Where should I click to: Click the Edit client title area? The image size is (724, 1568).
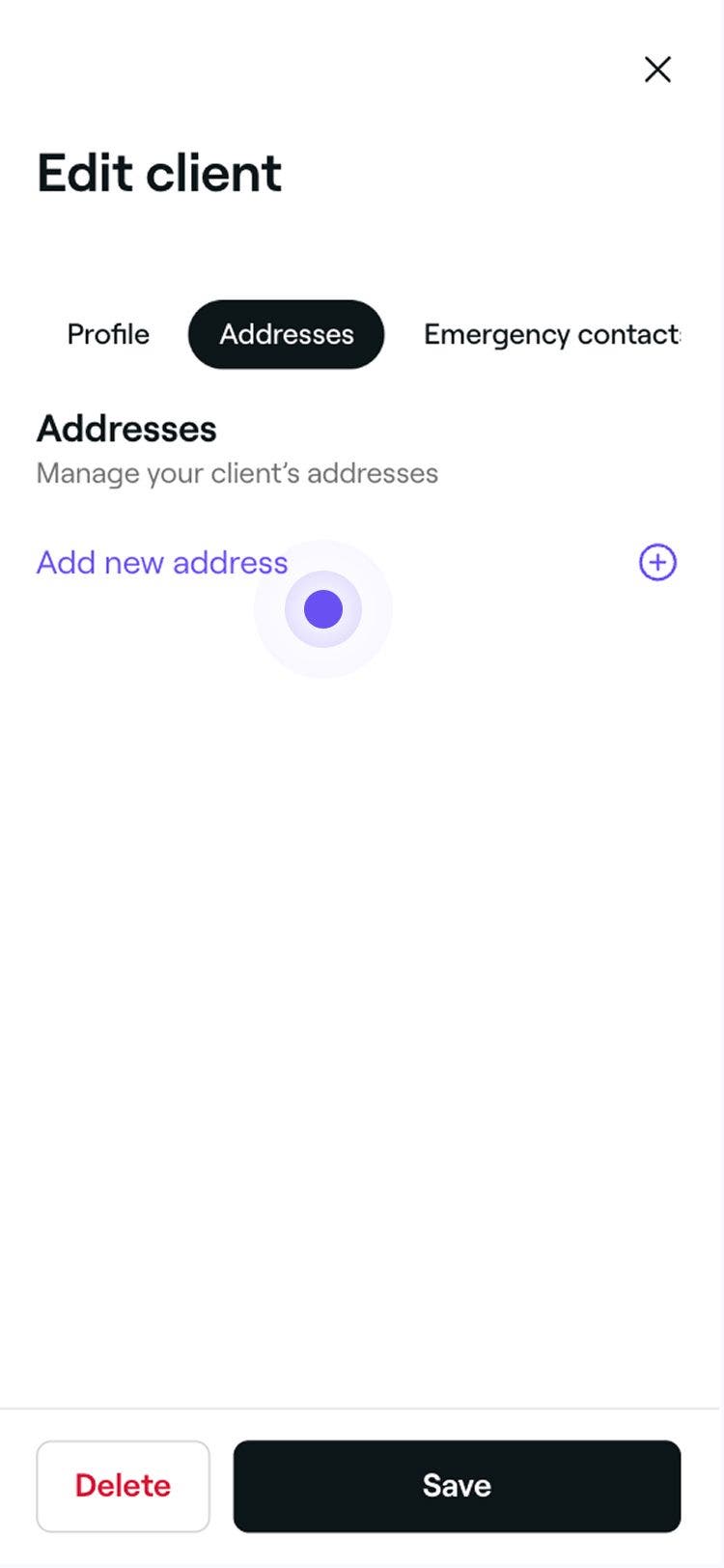(x=159, y=172)
